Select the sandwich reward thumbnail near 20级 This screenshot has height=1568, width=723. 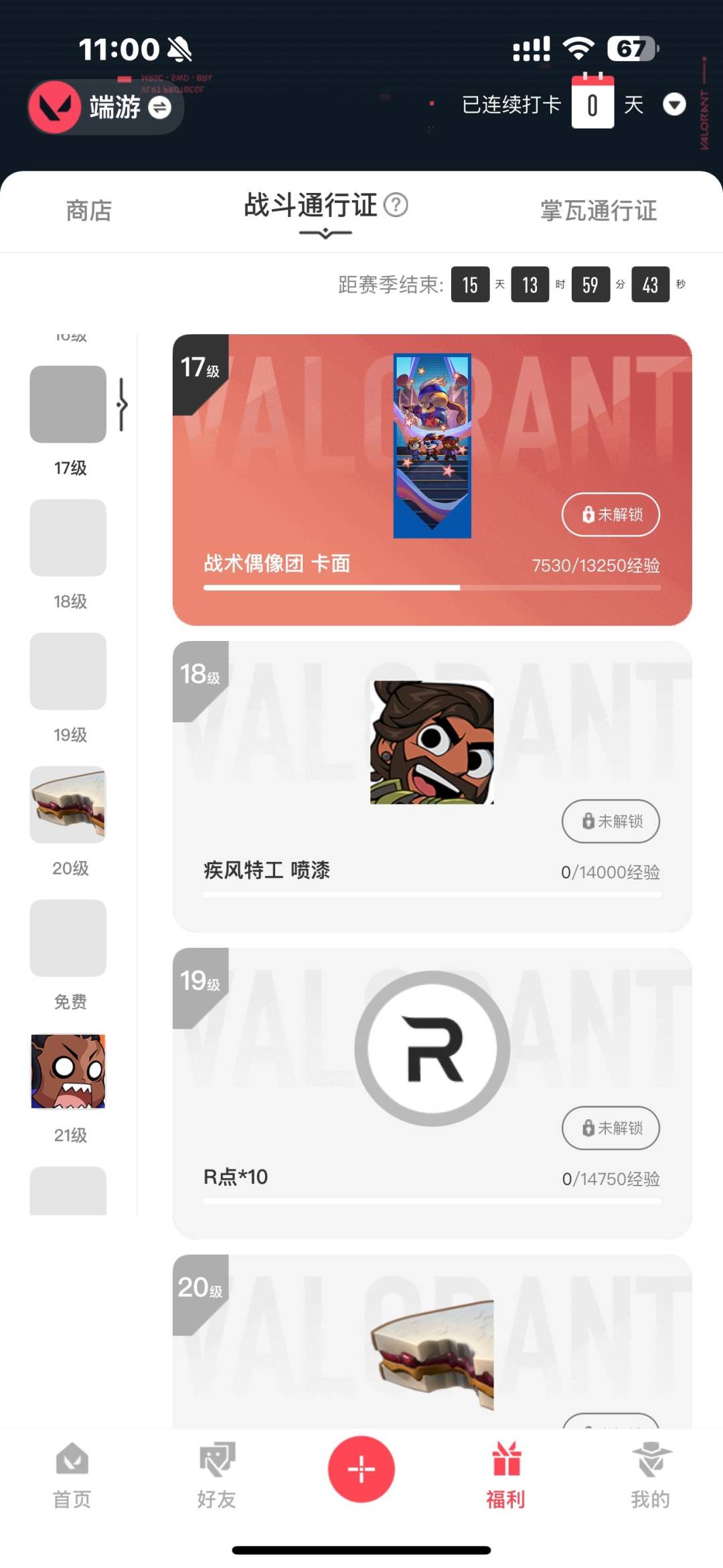(68, 804)
